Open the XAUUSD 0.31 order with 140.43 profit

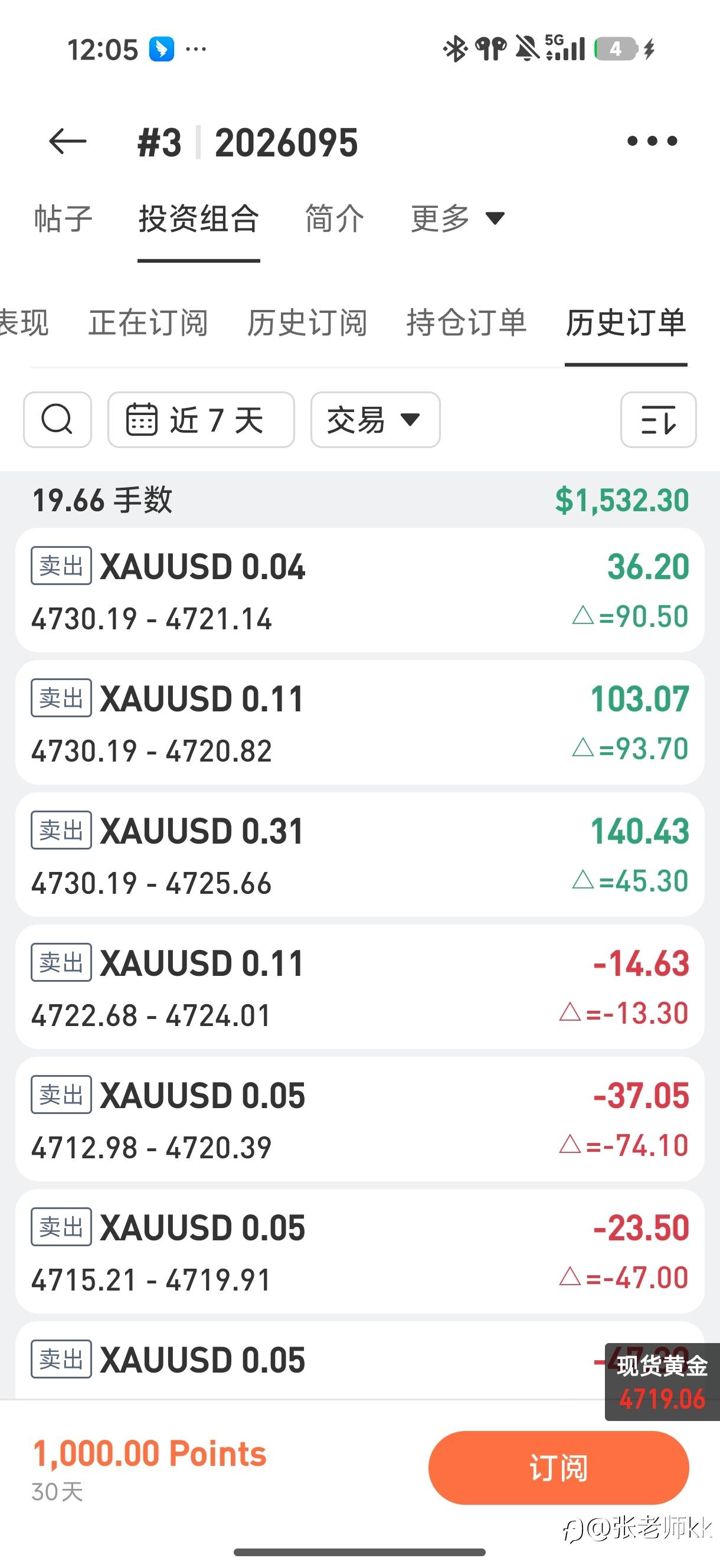[359, 855]
